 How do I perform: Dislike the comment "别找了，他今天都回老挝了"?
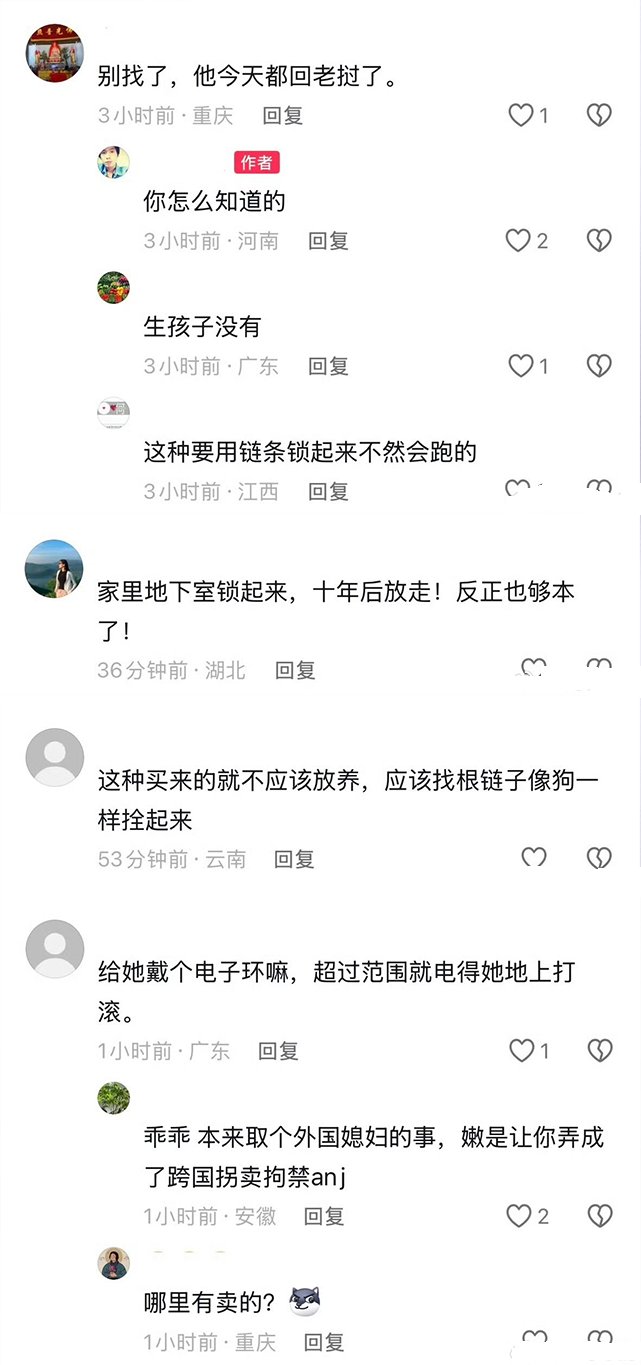tap(598, 115)
